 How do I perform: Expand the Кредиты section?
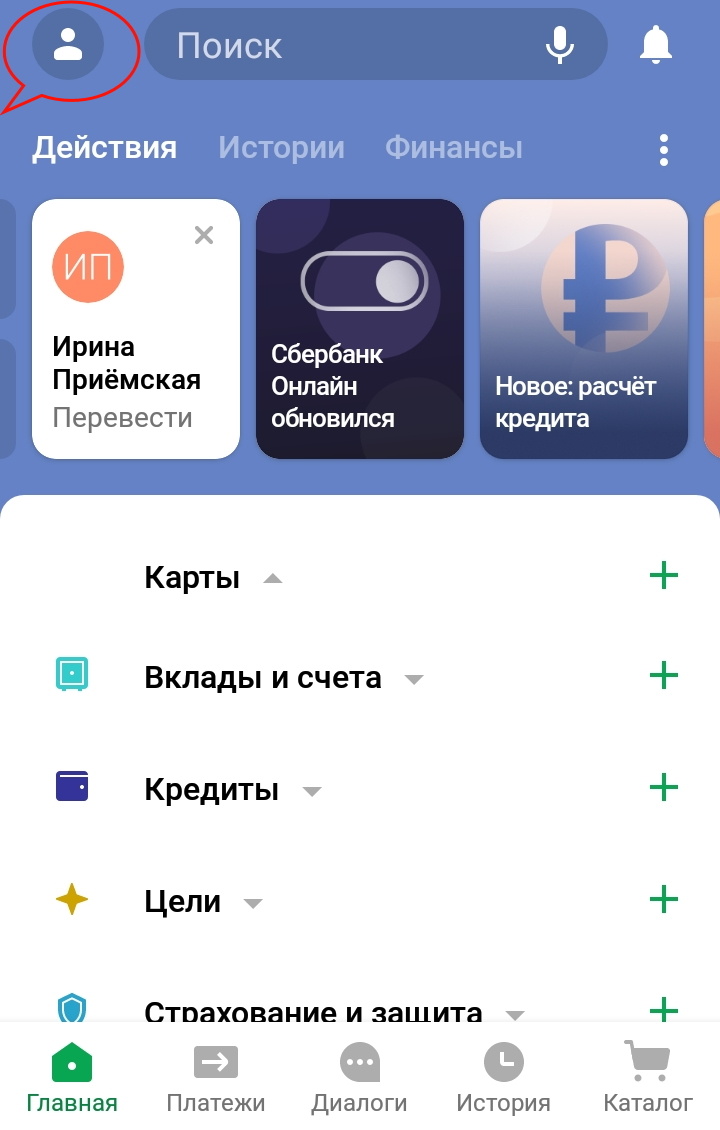click(x=311, y=791)
